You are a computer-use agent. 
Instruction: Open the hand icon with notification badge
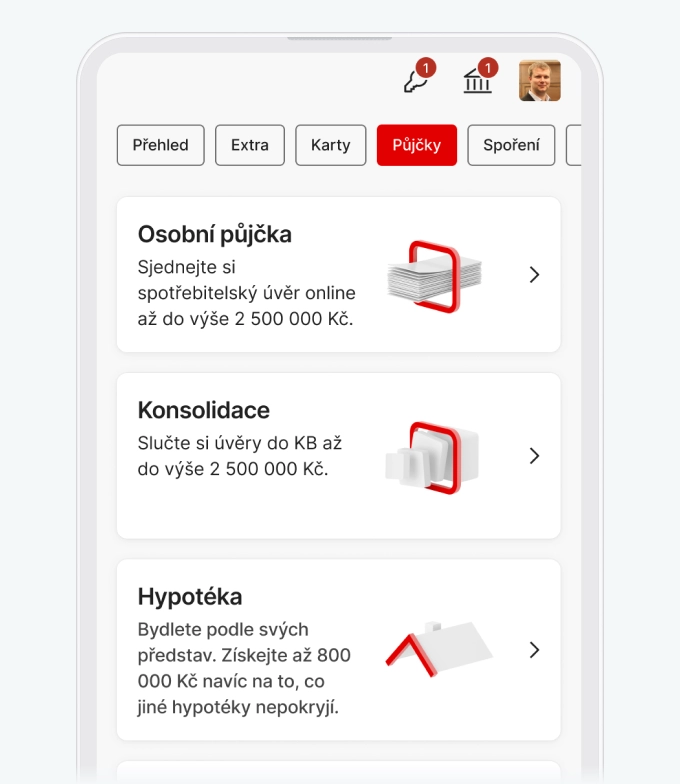coord(416,81)
